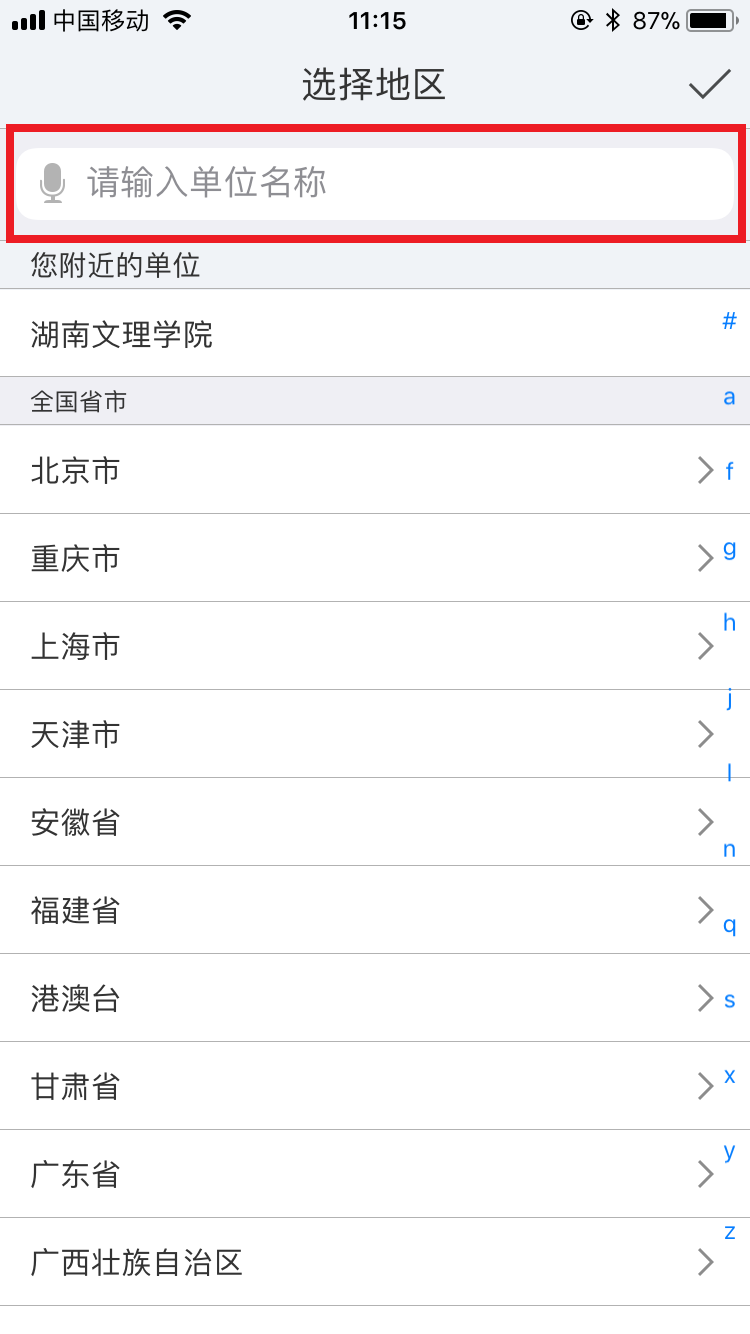
Task: Confirm selection with the checkmark icon
Action: pos(710,85)
